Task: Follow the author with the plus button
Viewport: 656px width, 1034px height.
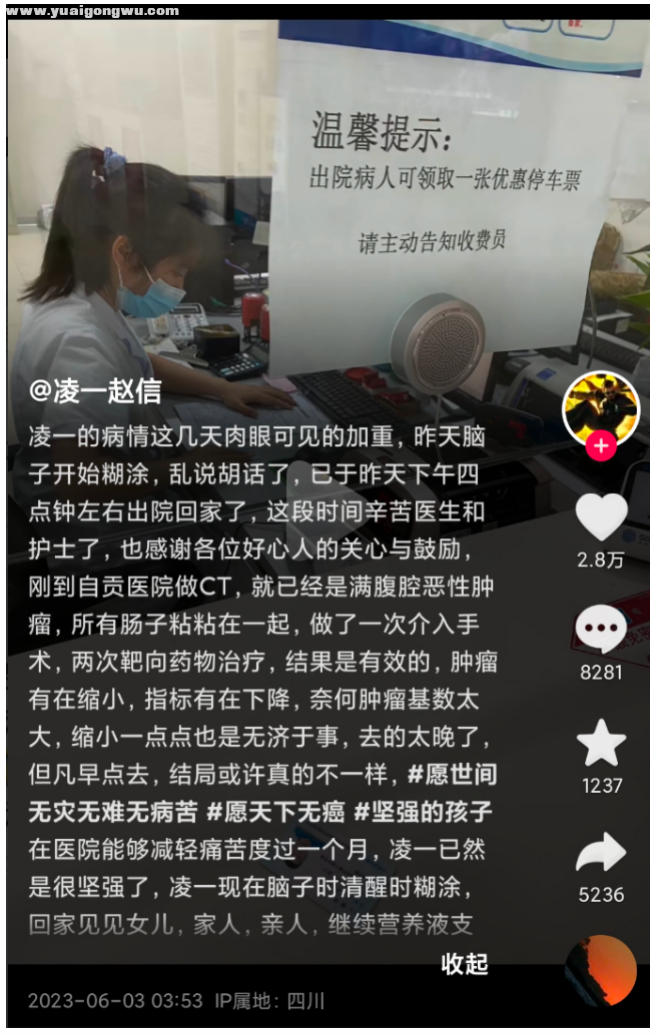Action: tap(601, 446)
